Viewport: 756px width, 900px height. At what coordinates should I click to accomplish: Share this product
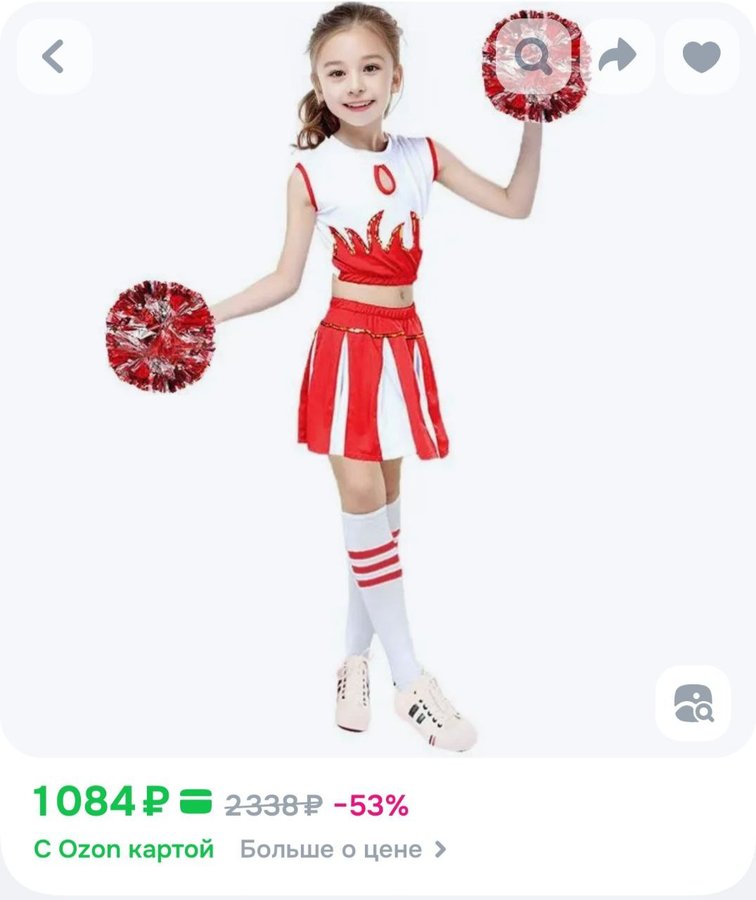pos(617,57)
